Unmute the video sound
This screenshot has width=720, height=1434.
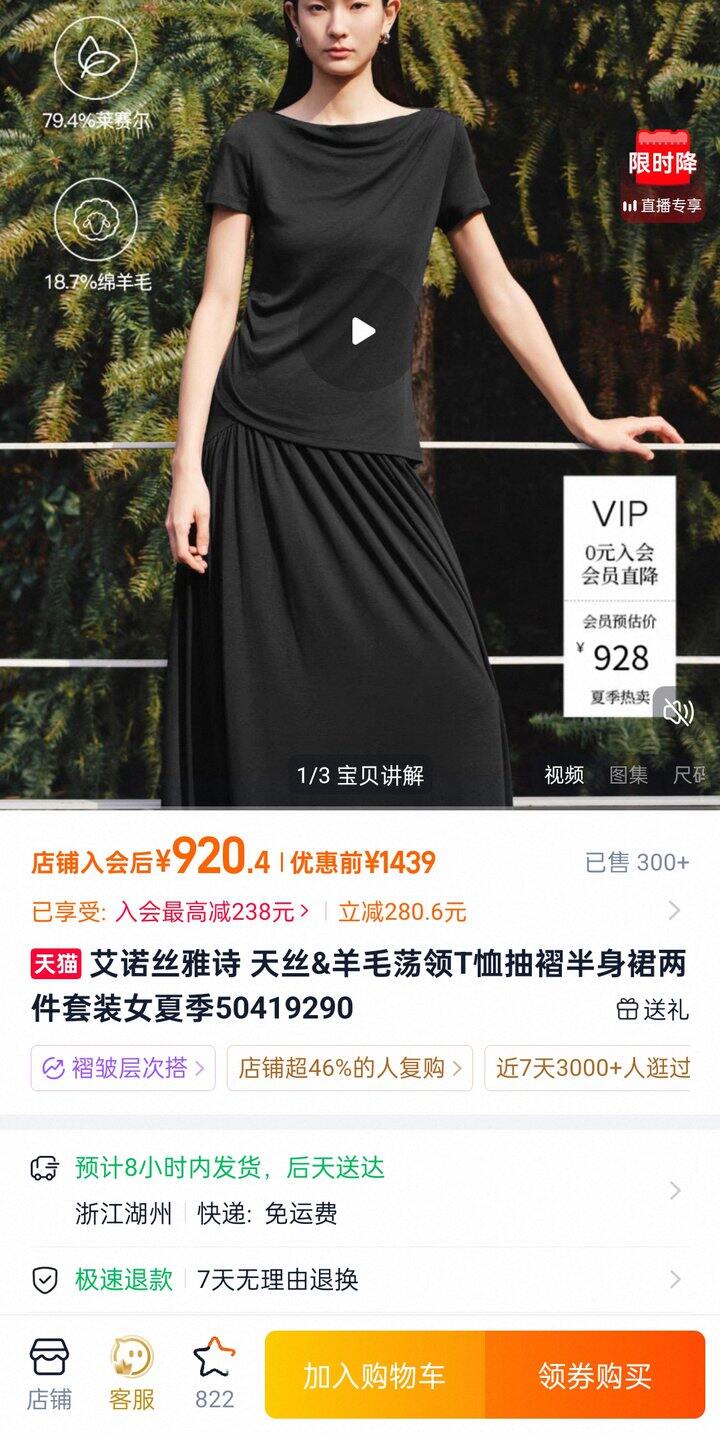point(678,712)
